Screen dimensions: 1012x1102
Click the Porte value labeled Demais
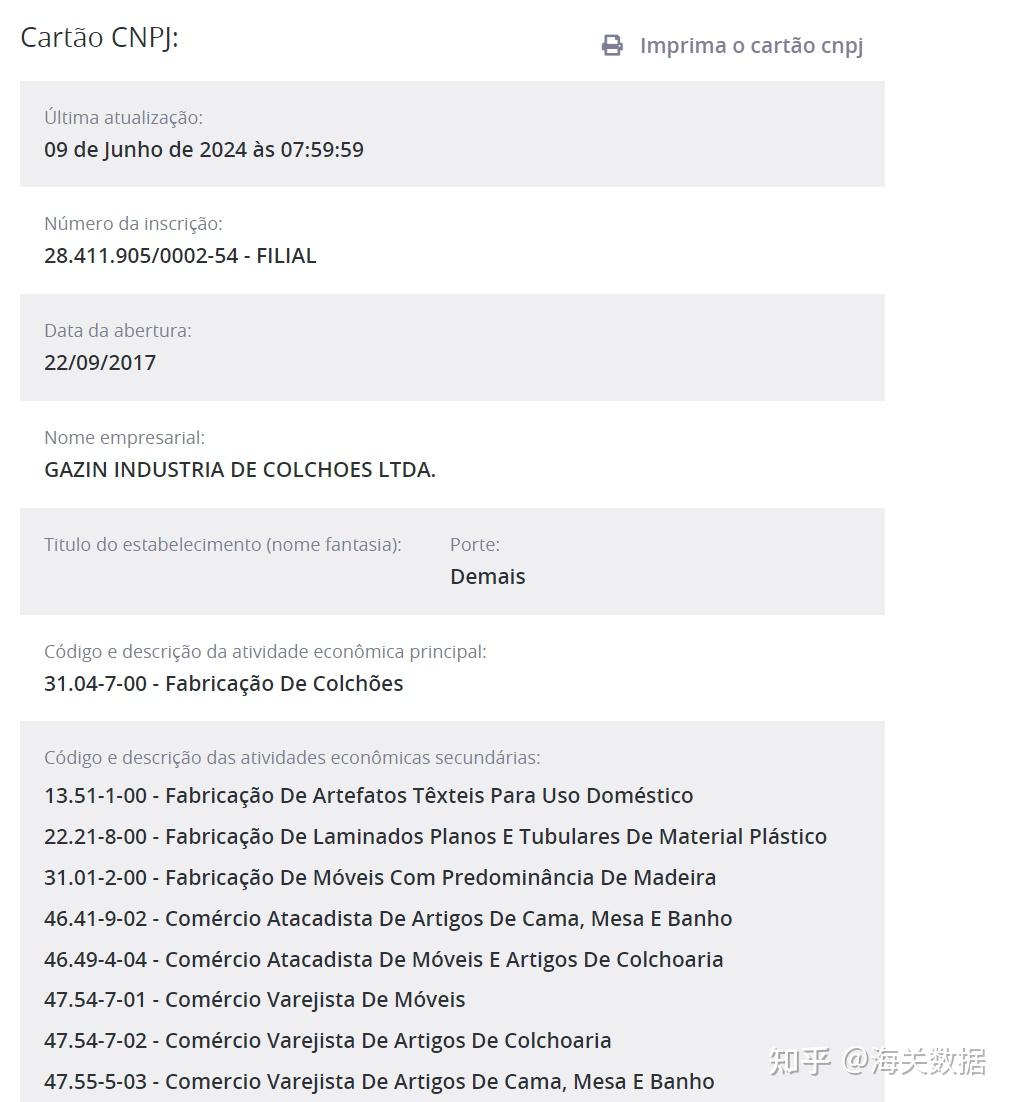pyautogui.click(x=487, y=576)
